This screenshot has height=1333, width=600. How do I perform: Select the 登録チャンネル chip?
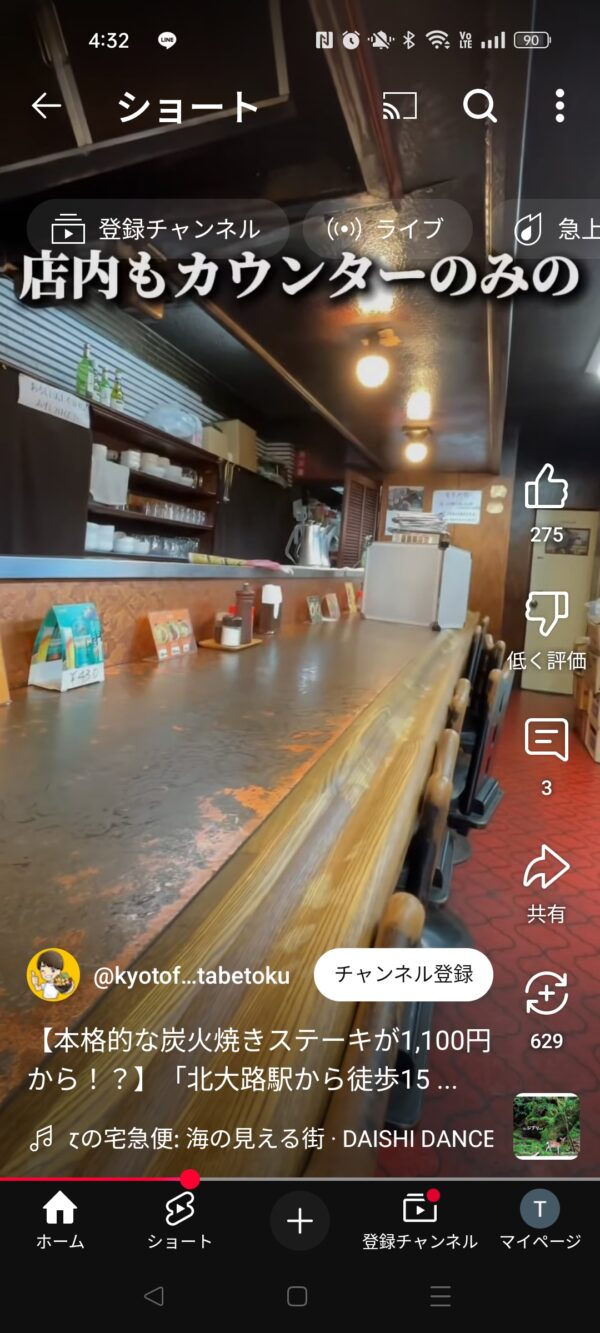point(158,229)
